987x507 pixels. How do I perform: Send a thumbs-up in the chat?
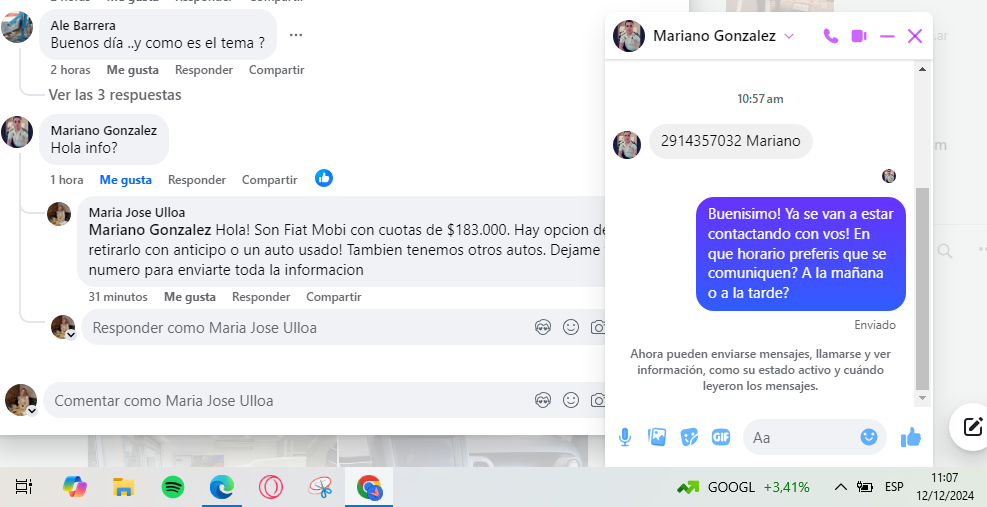pyautogui.click(x=910, y=437)
